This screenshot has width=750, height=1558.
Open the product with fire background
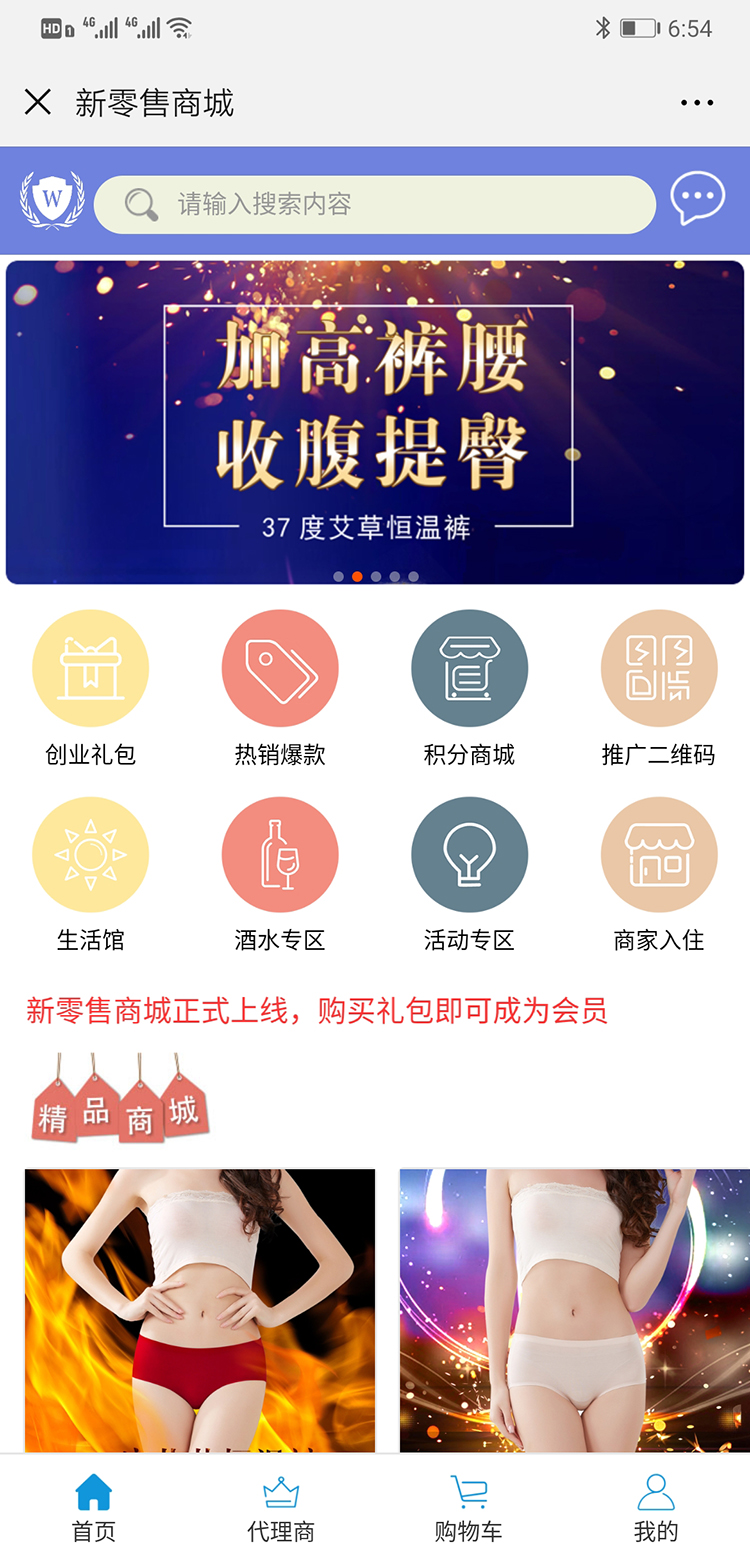tap(200, 1310)
